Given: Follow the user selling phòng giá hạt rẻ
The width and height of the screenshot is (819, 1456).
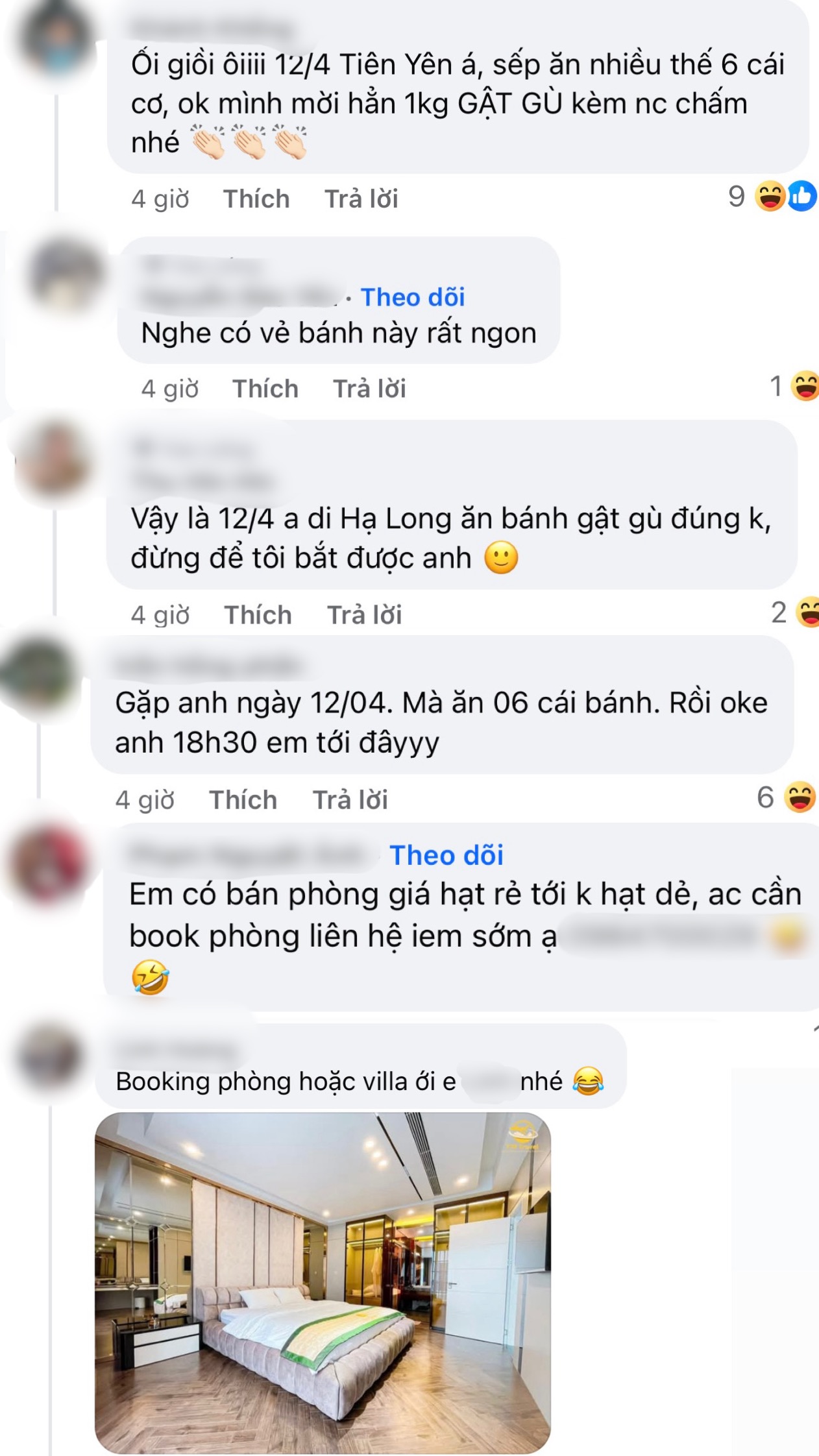Looking at the screenshot, I should (446, 855).
